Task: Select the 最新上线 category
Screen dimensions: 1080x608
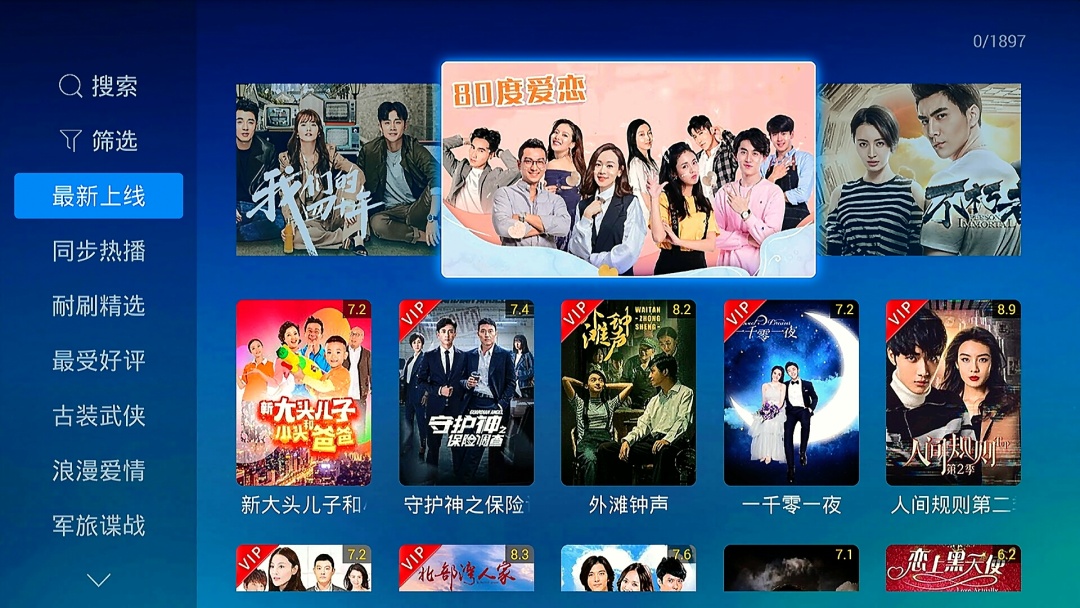Action: 98,196
